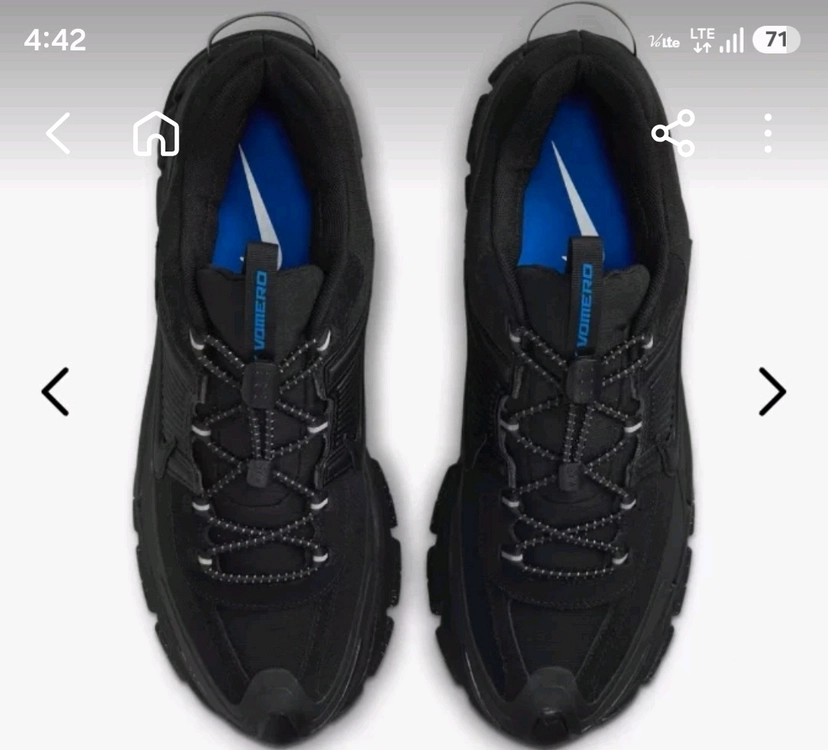Show the previous product photo
The width and height of the screenshot is (828, 750).
[x=55, y=391]
